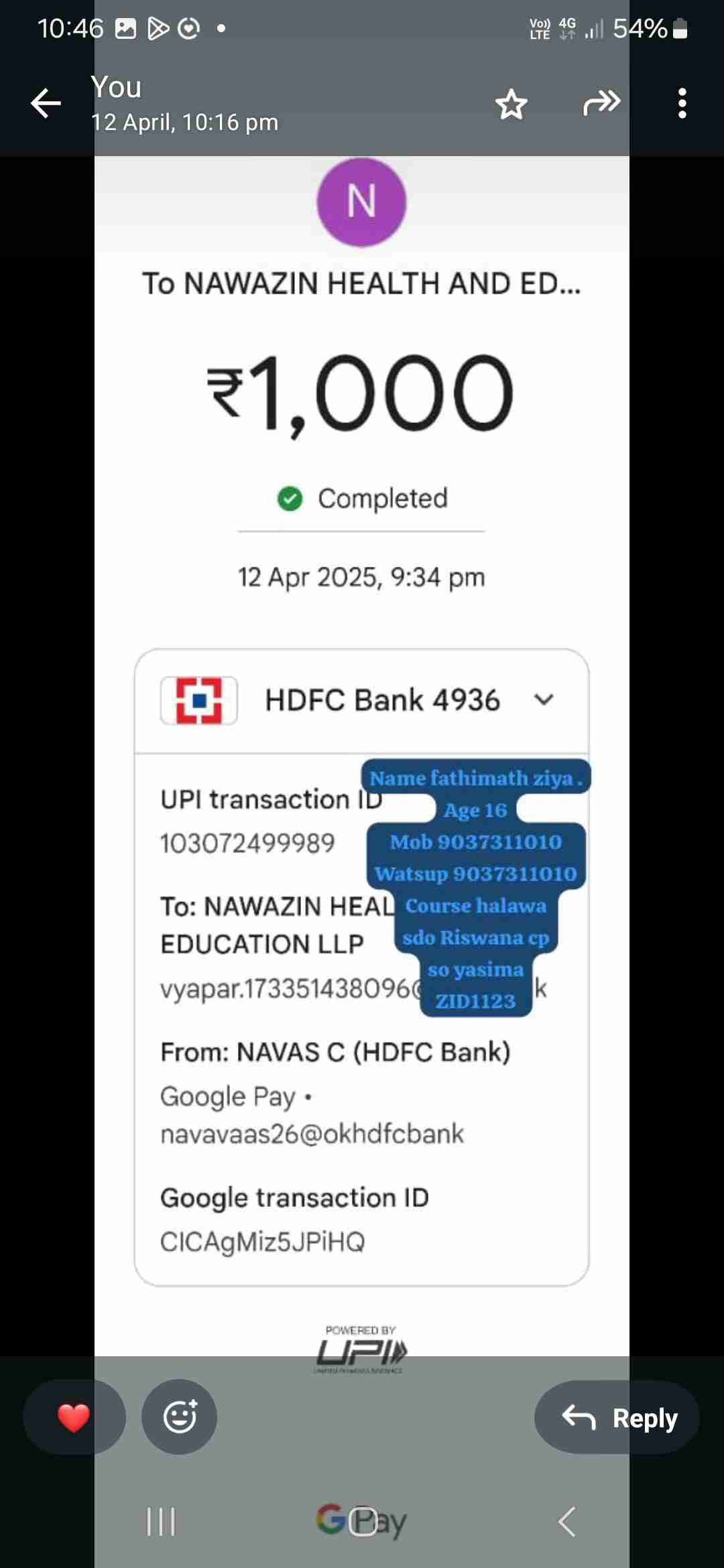Go back from the image viewer
Screen dimensions: 724x1568
point(46,103)
